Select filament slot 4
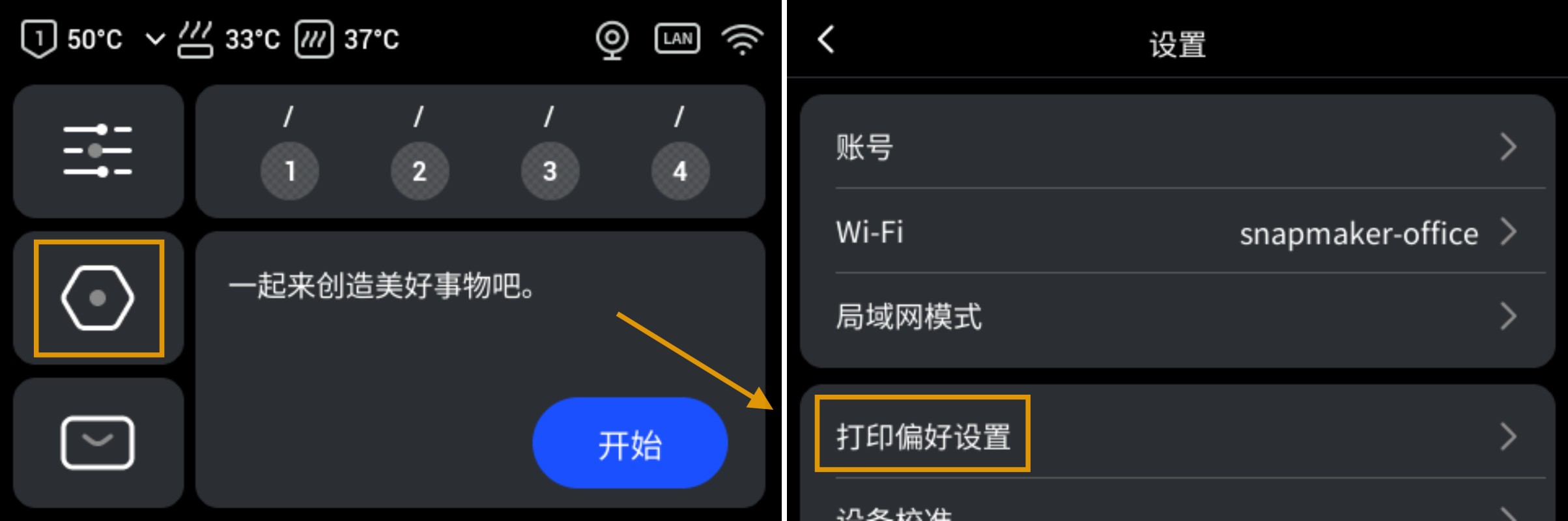 click(x=680, y=171)
